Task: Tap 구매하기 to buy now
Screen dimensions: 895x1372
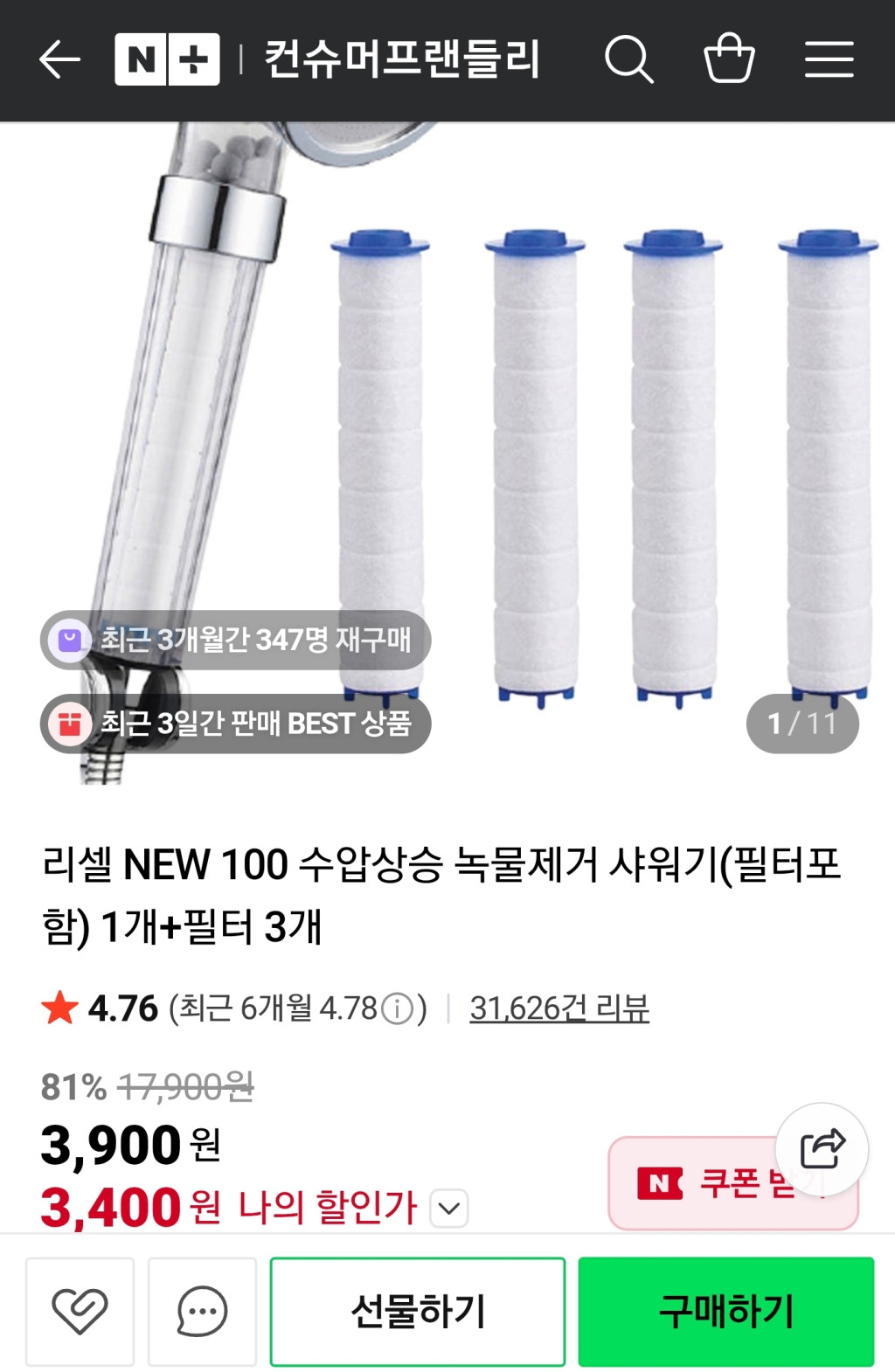Action: pyautogui.click(x=725, y=1311)
